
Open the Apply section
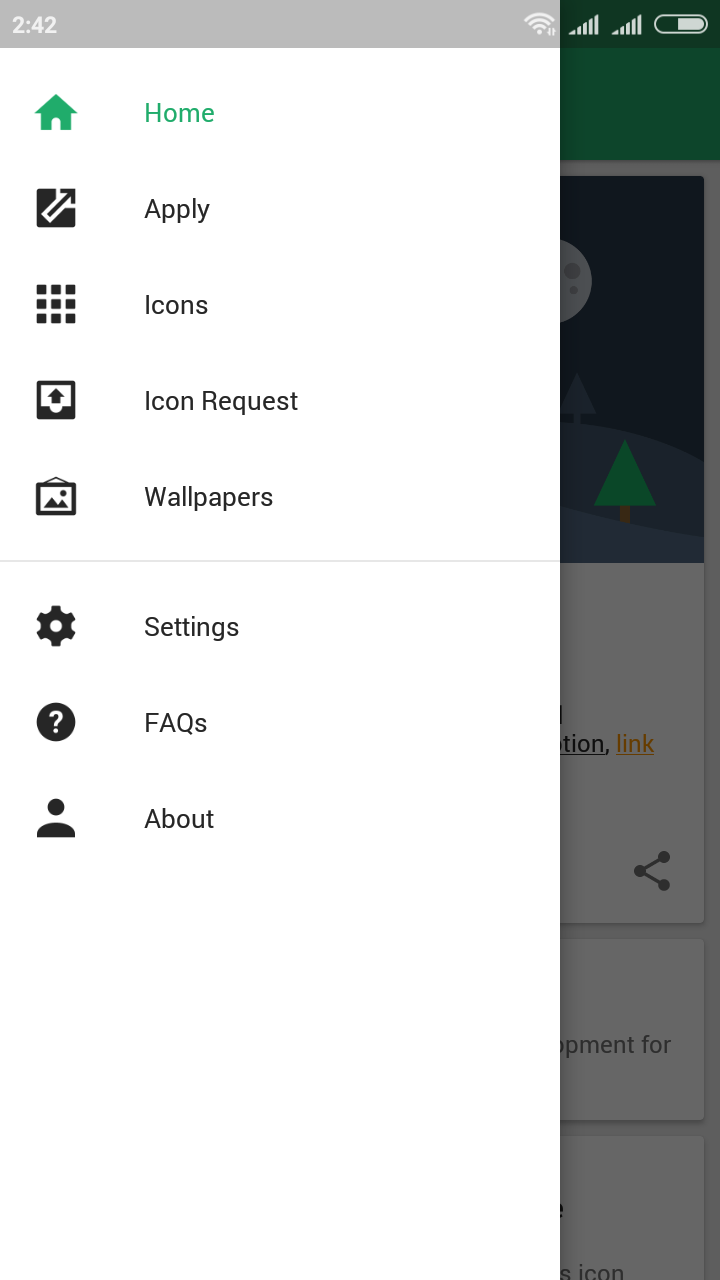(177, 209)
